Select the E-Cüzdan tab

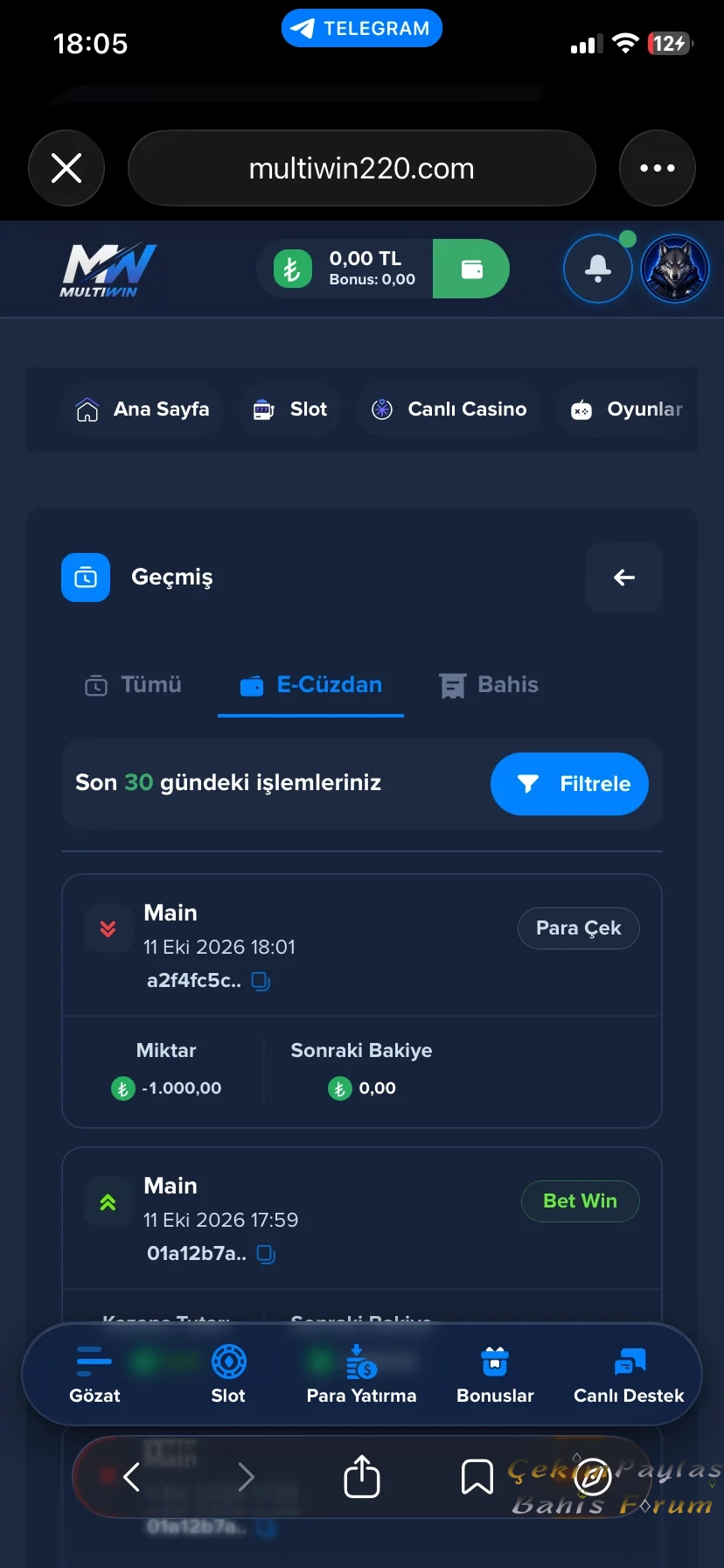311,685
